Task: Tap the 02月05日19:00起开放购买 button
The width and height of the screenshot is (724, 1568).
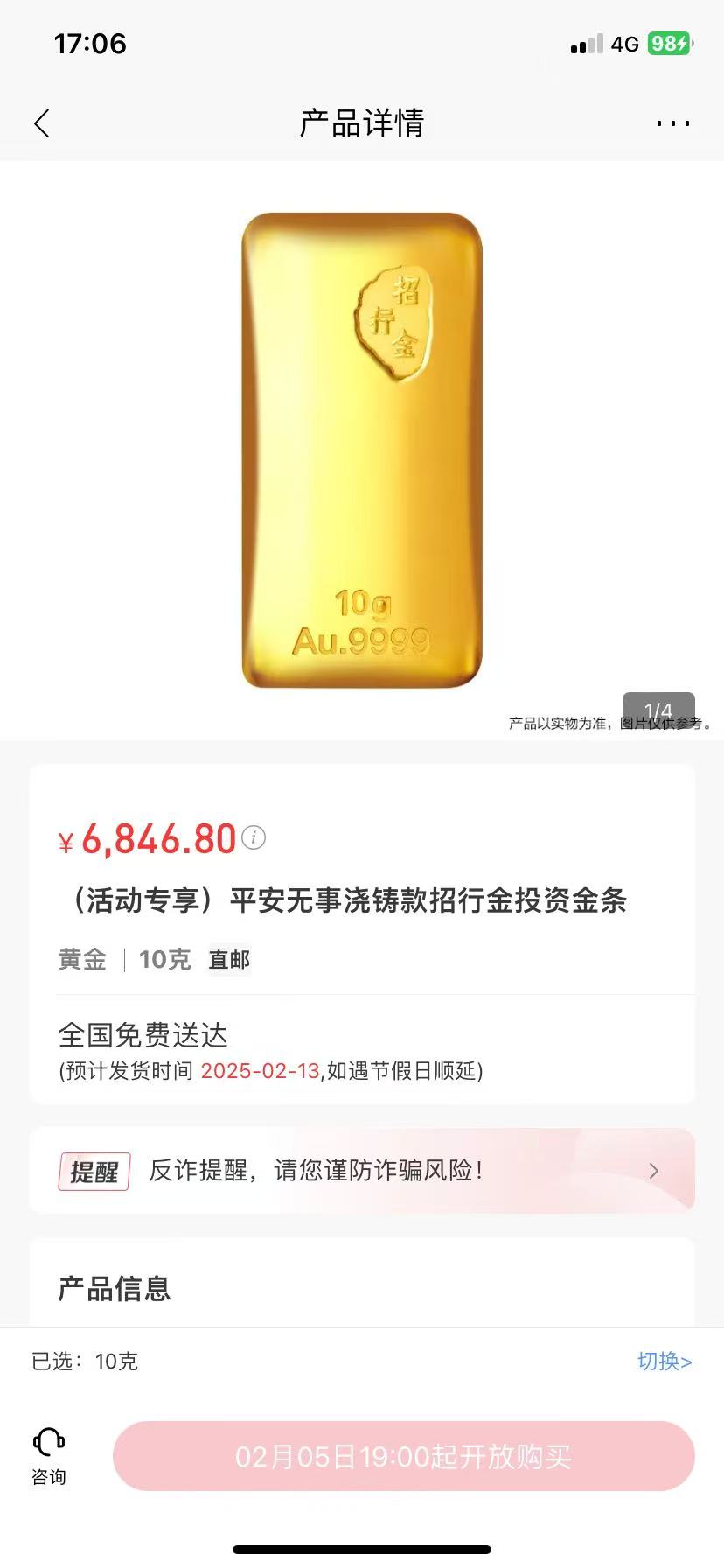Action: tap(404, 1456)
